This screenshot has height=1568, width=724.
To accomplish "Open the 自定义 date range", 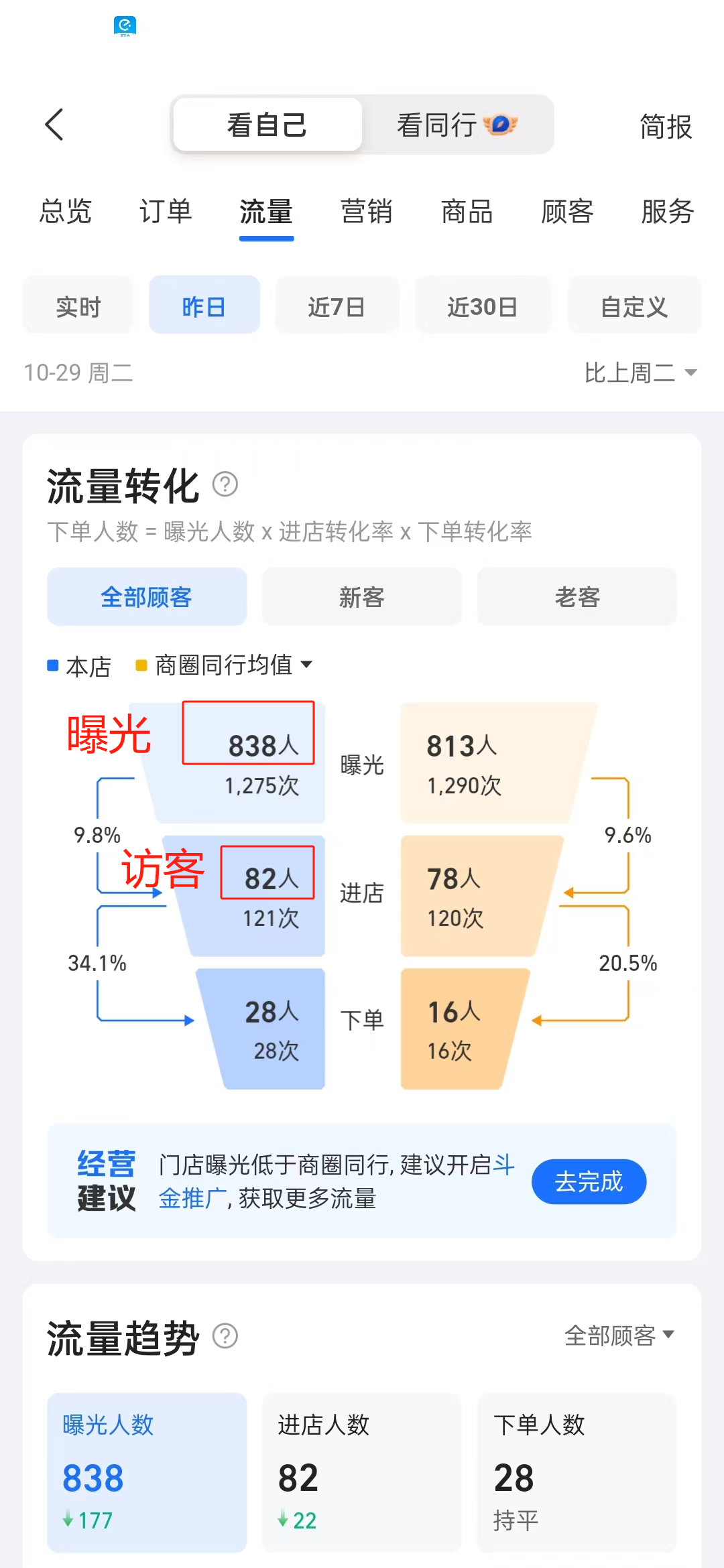I will coord(634,307).
